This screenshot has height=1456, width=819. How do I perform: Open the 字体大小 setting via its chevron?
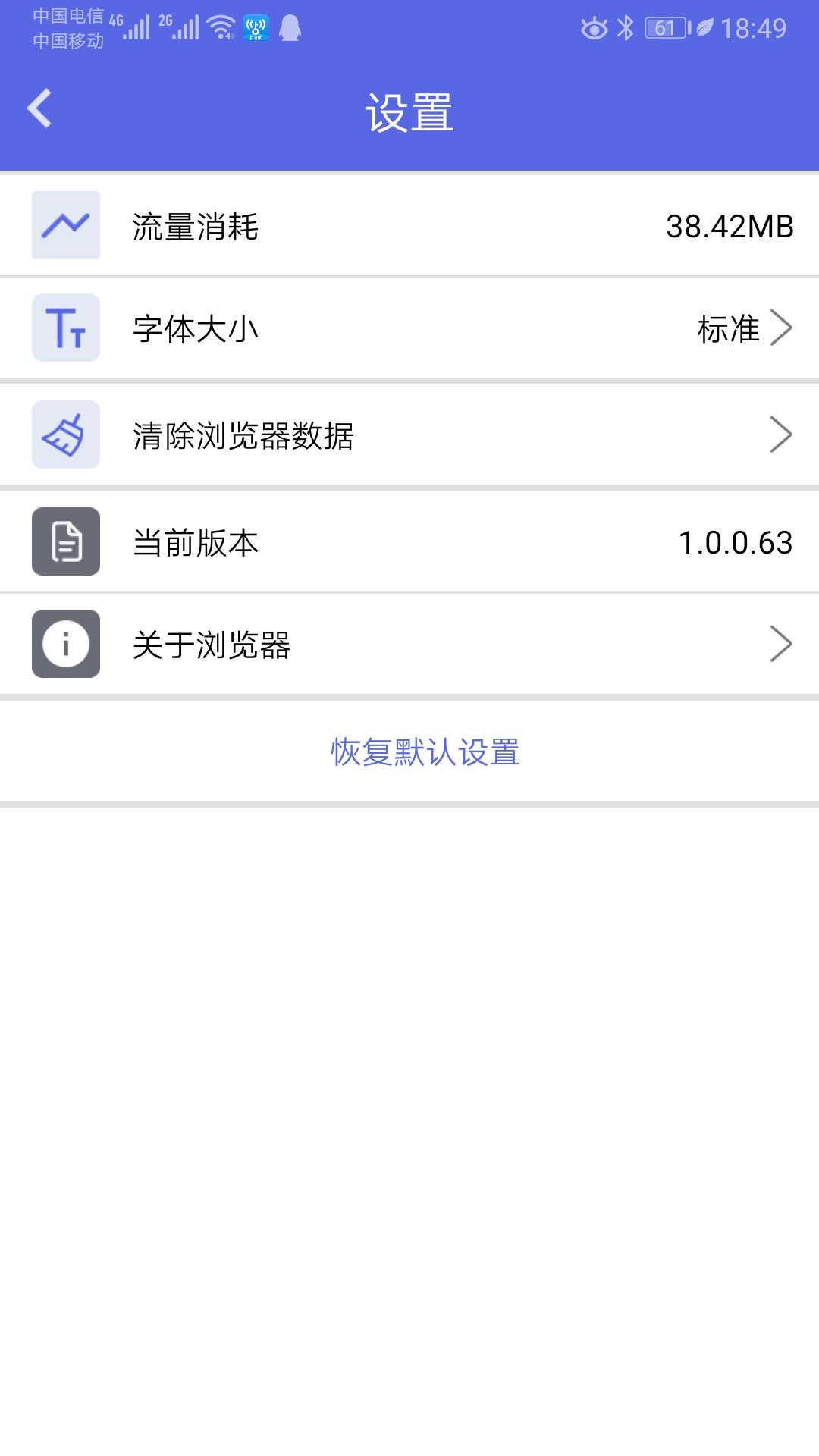781,328
